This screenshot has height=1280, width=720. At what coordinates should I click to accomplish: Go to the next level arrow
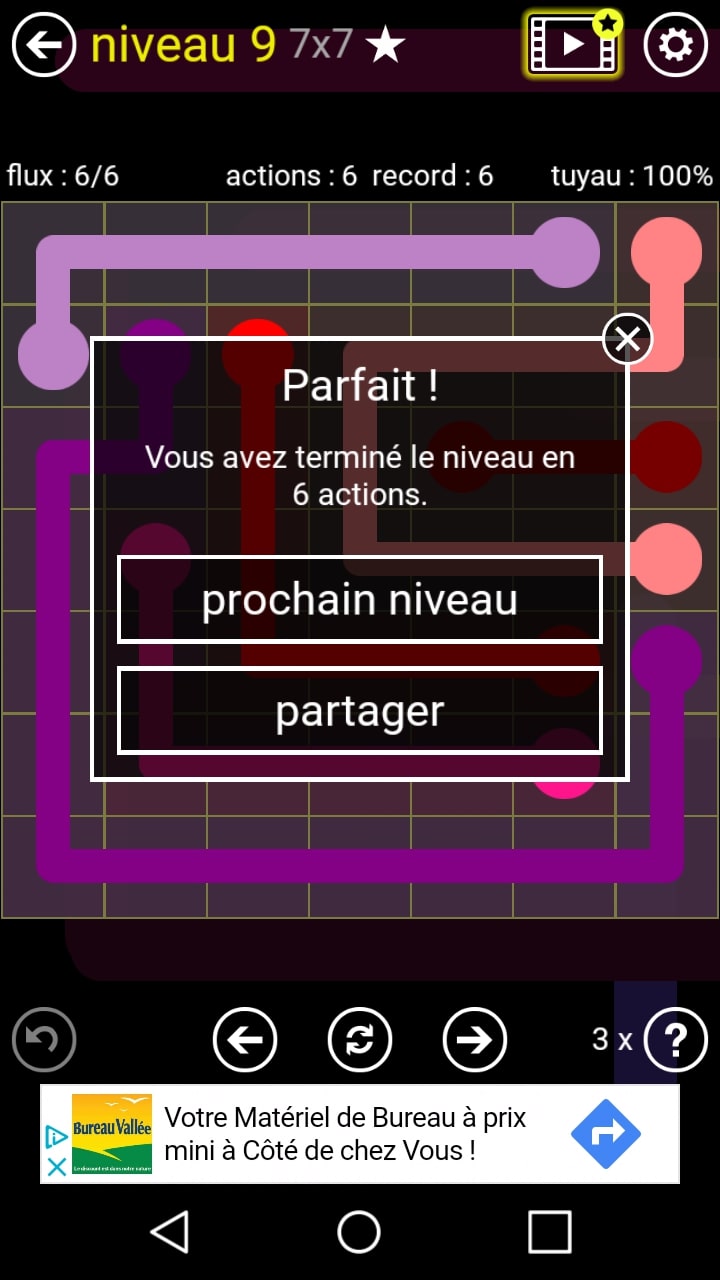(x=475, y=1040)
